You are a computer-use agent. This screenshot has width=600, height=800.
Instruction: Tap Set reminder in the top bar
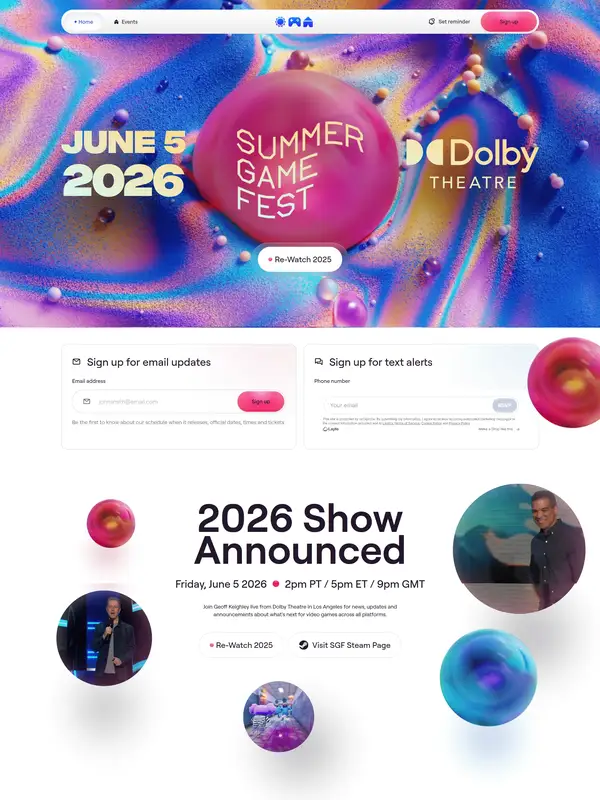pyautogui.click(x=449, y=21)
